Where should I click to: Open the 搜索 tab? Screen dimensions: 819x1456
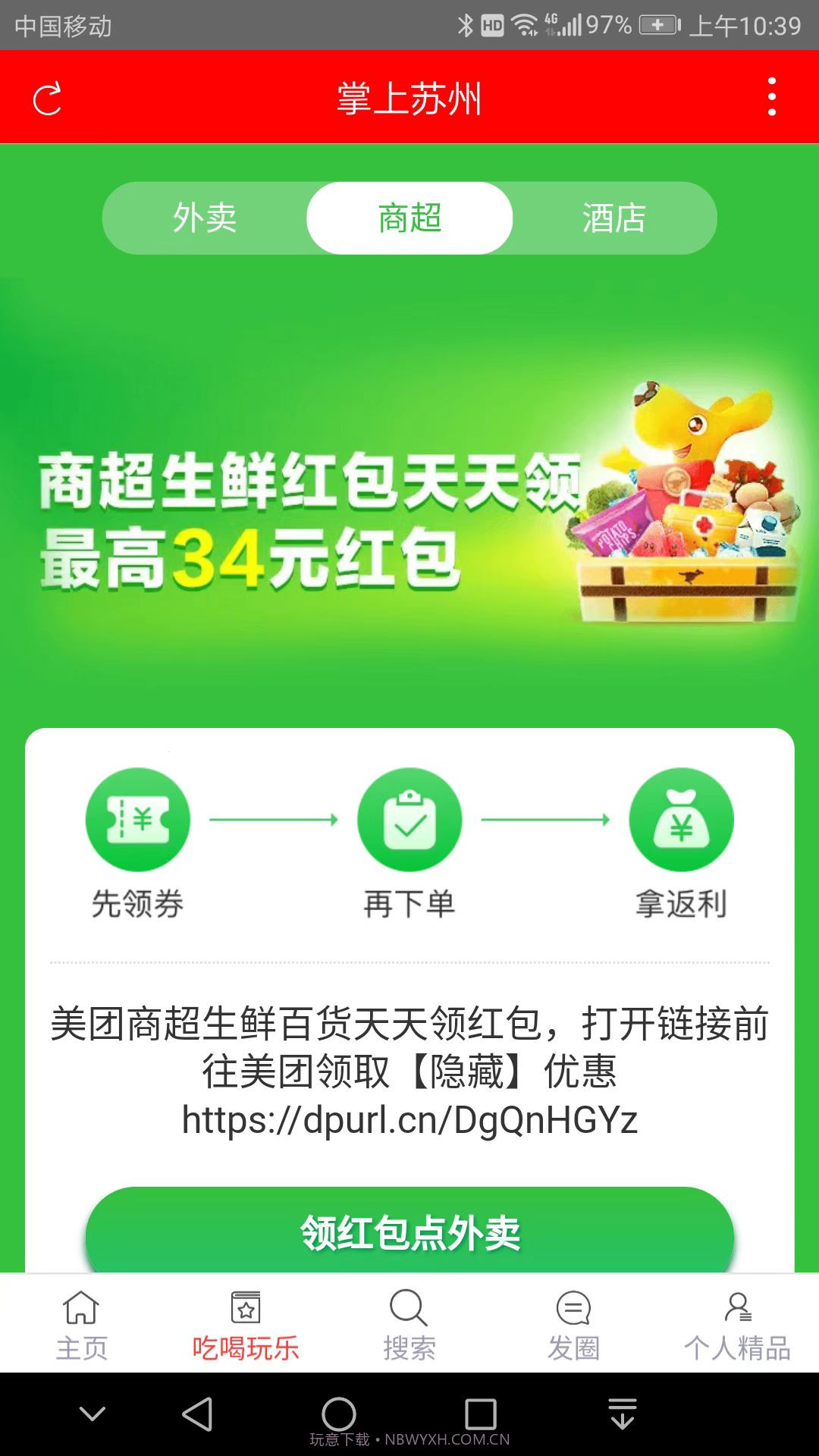tap(409, 1325)
